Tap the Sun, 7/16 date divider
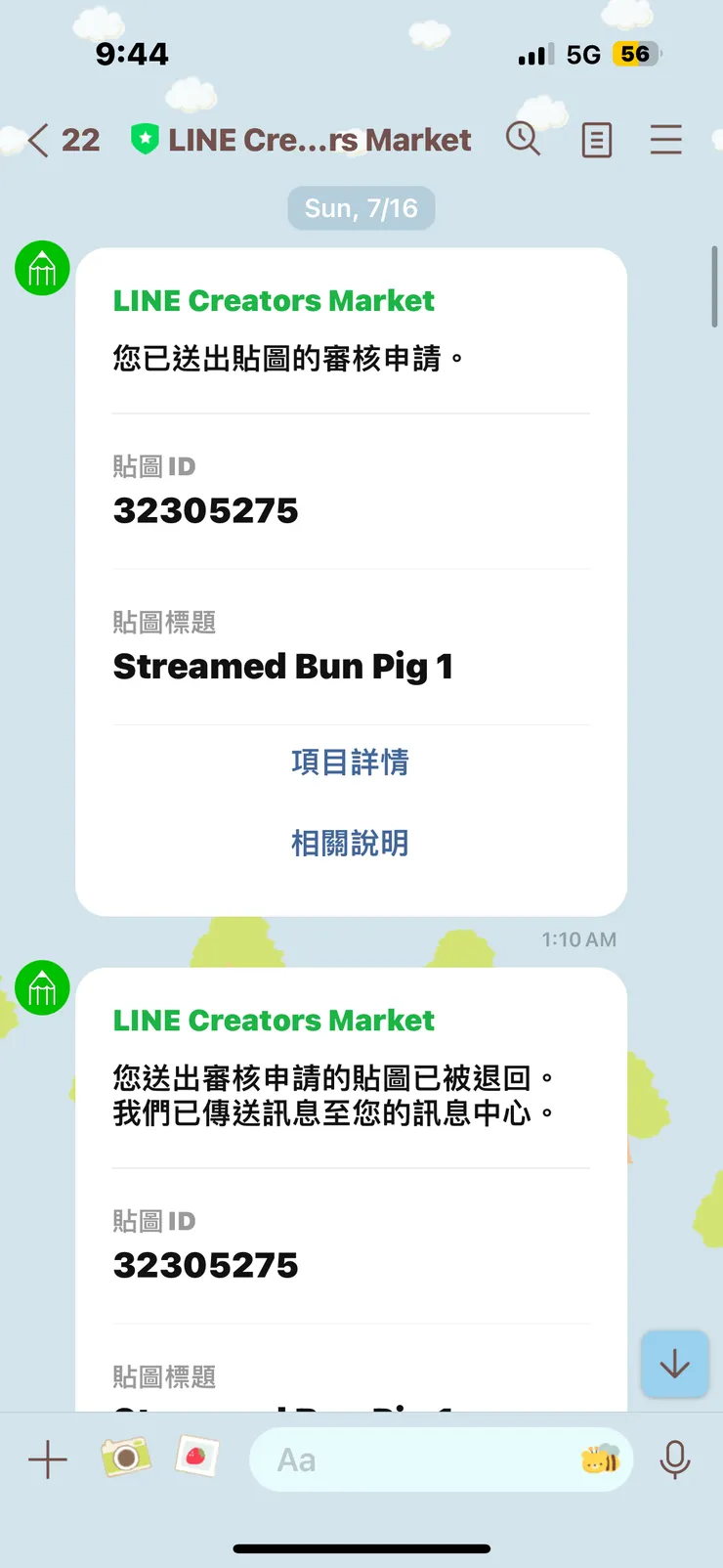The width and height of the screenshot is (723, 1568). pyautogui.click(x=361, y=207)
